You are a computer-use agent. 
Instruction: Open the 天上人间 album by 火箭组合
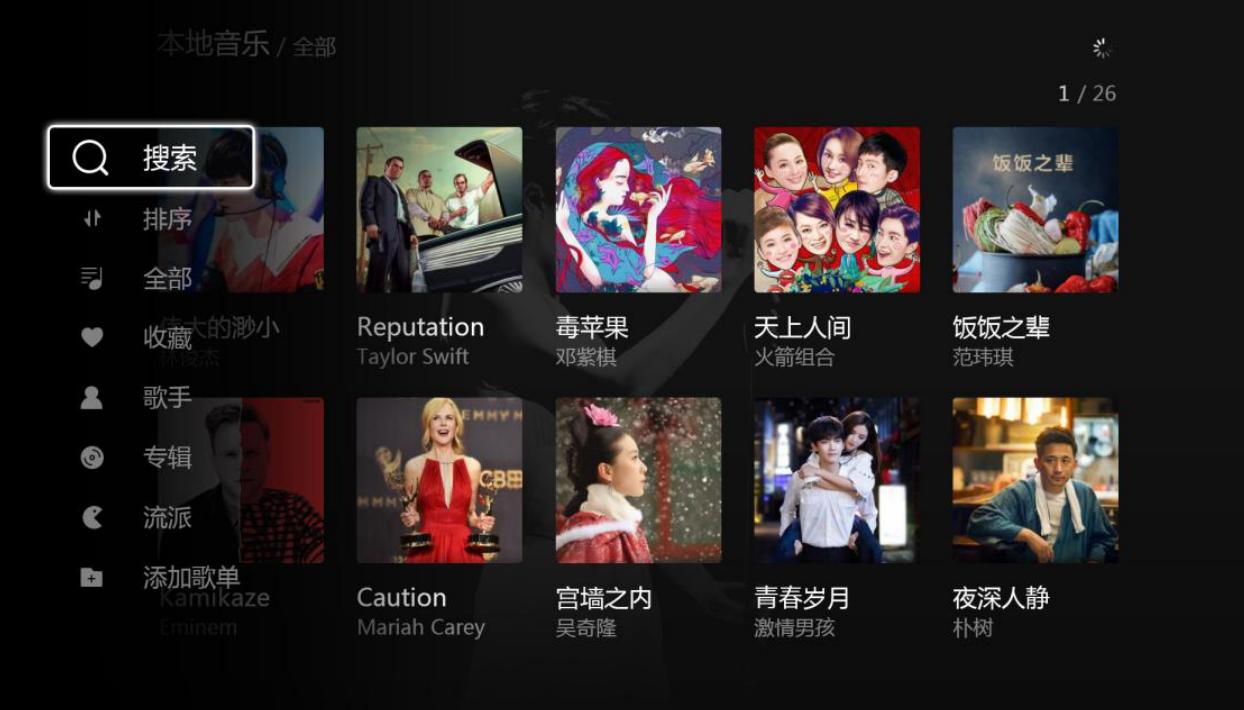click(x=837, y=210)
